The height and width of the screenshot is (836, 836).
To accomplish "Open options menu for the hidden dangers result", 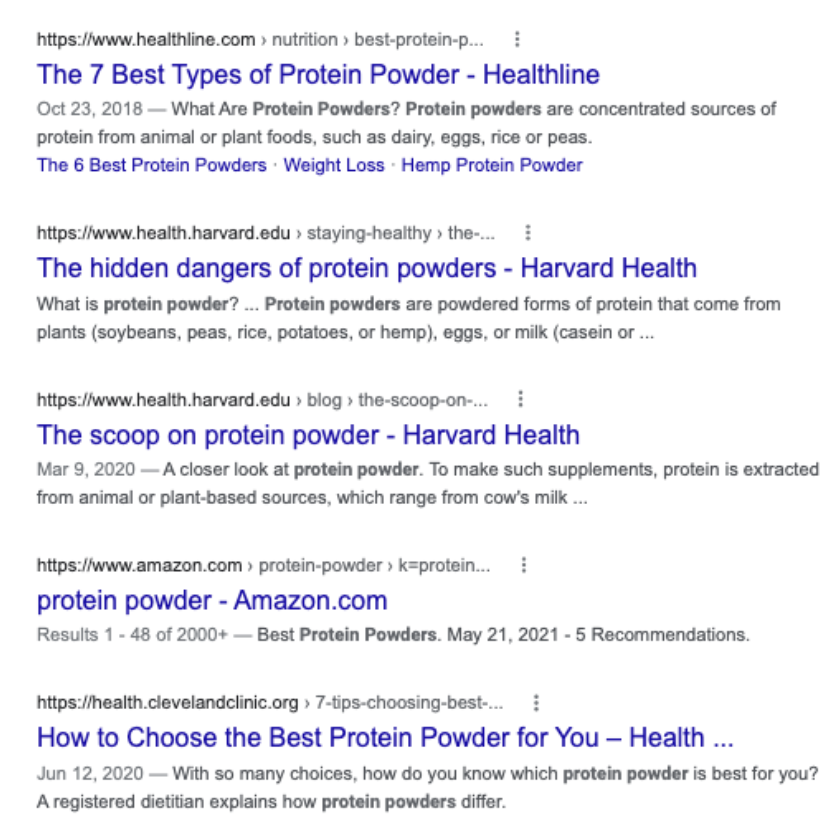I will click(x=528, y=233).
